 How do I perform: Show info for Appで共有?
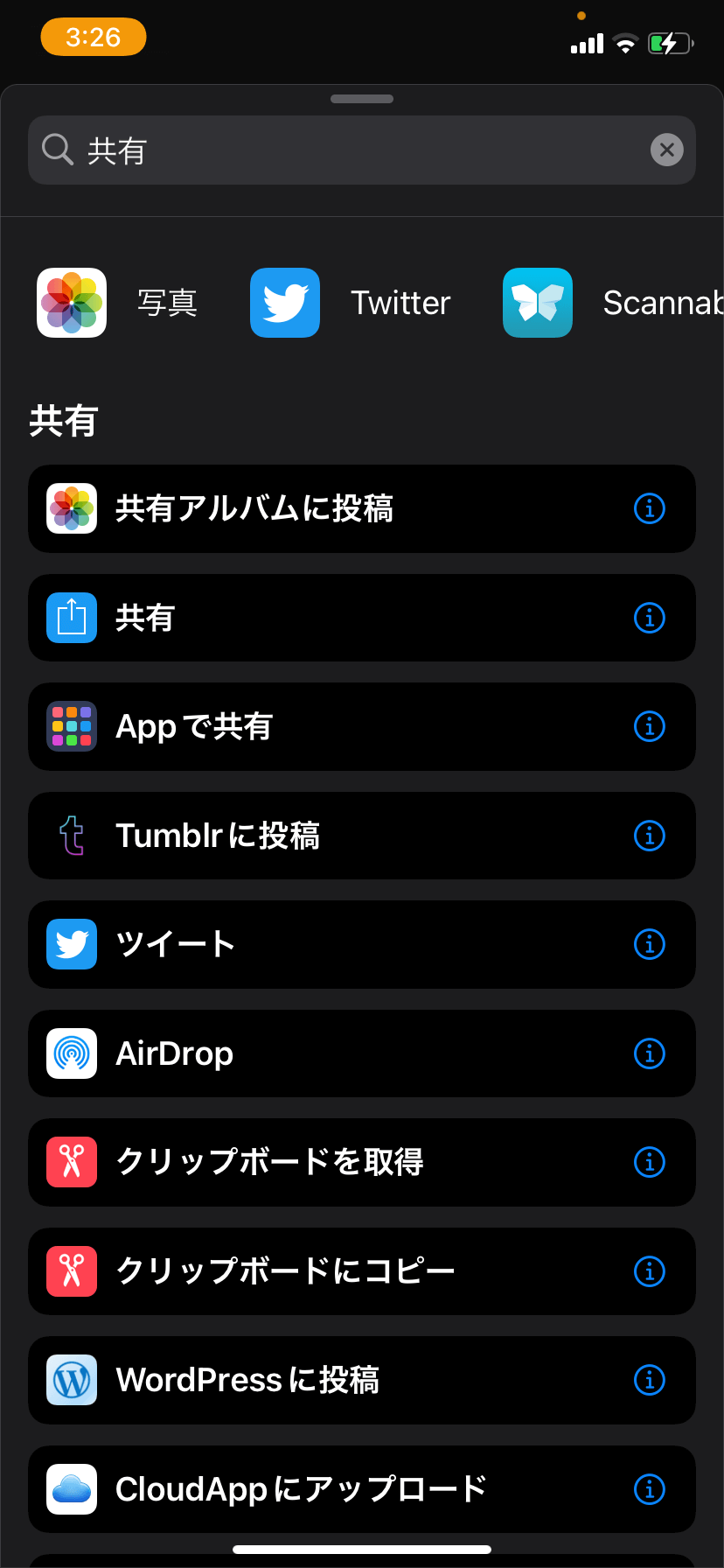(649, 726)
